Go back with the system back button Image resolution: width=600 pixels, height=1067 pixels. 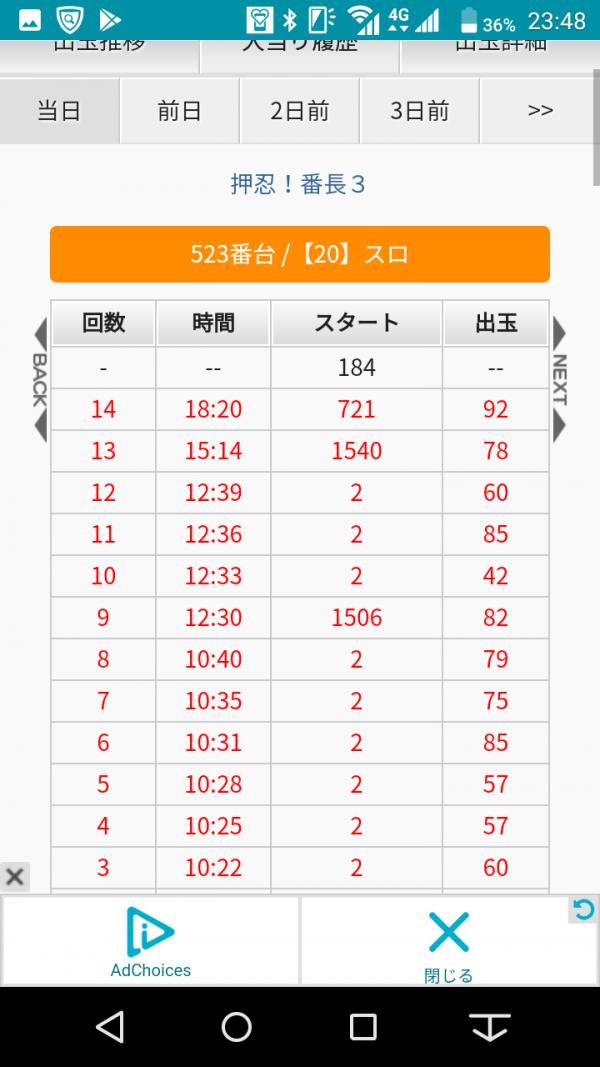pos(110,1026)
